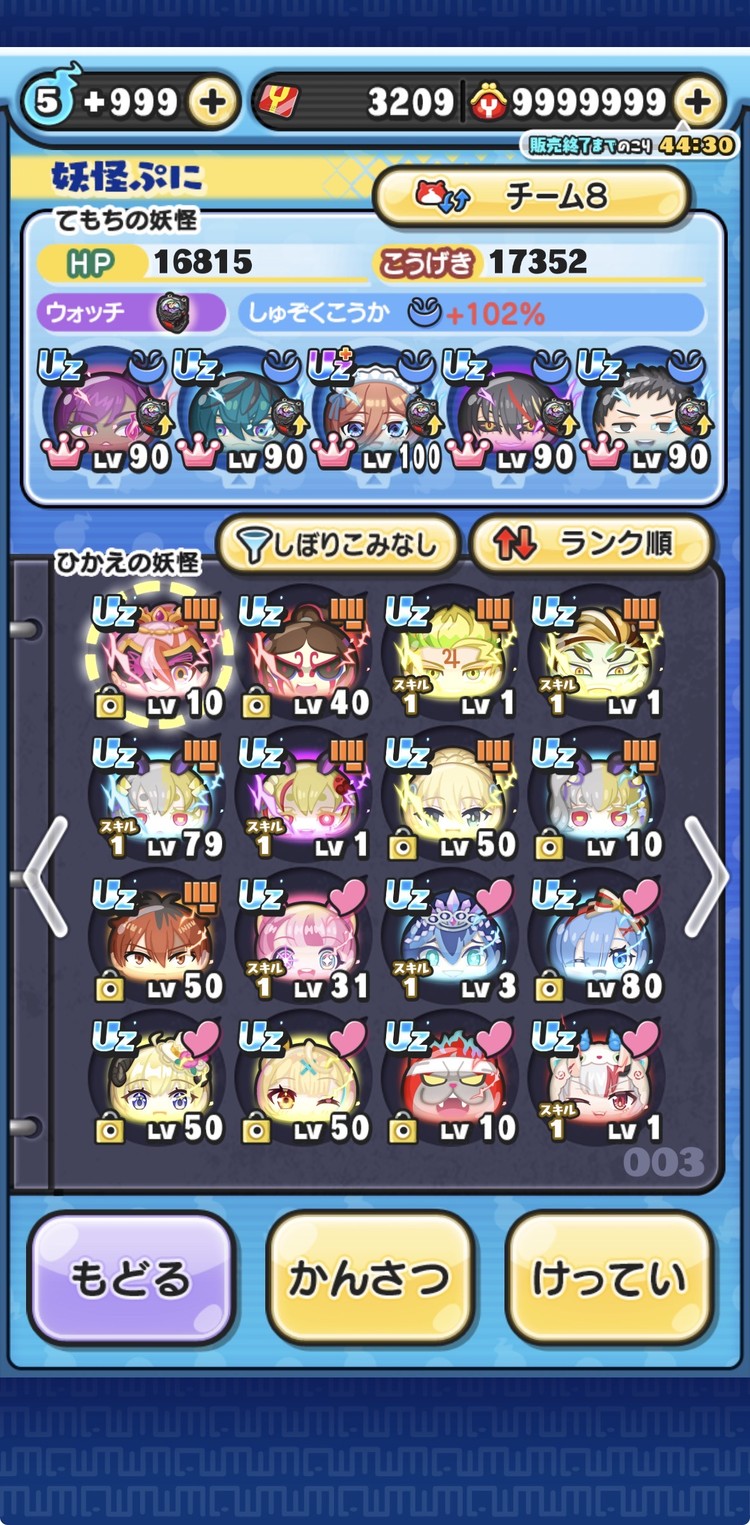Open the しぼりこみなし filter
Image resolution: width=750 pixels, height=1525 pixels.
338,545
